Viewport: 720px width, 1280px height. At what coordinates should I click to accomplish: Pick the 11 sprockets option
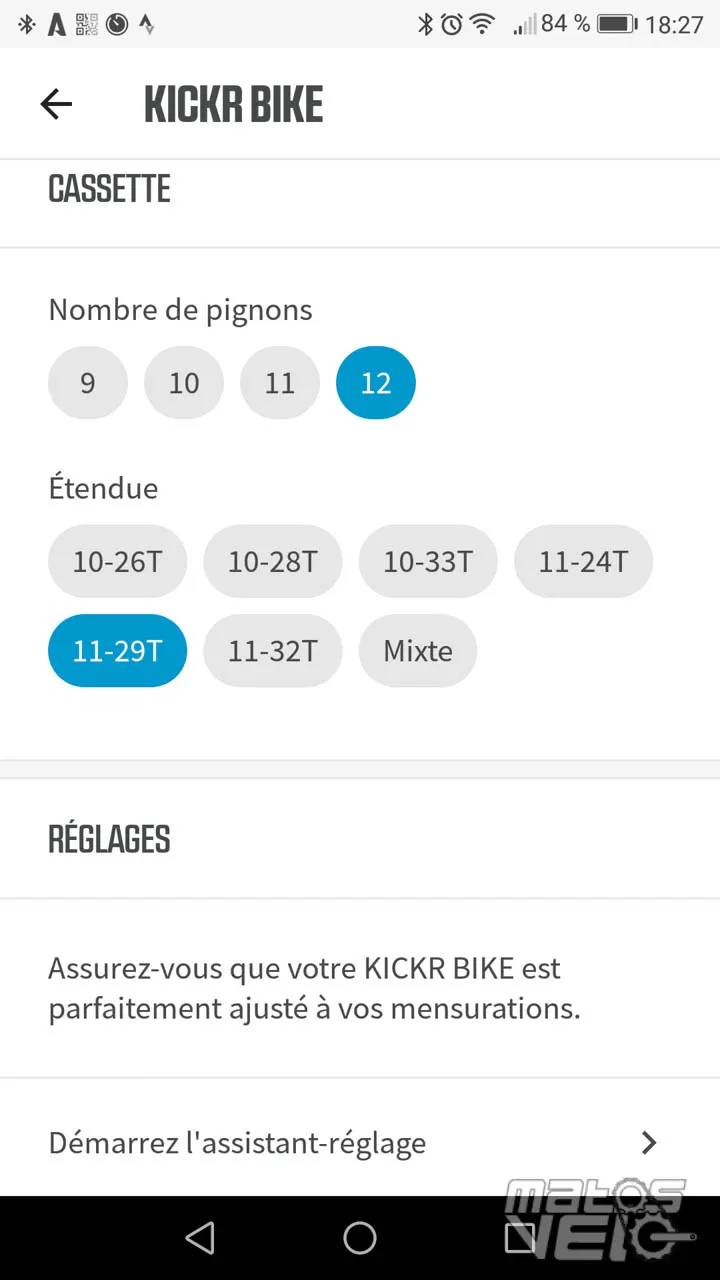(280, 383)
